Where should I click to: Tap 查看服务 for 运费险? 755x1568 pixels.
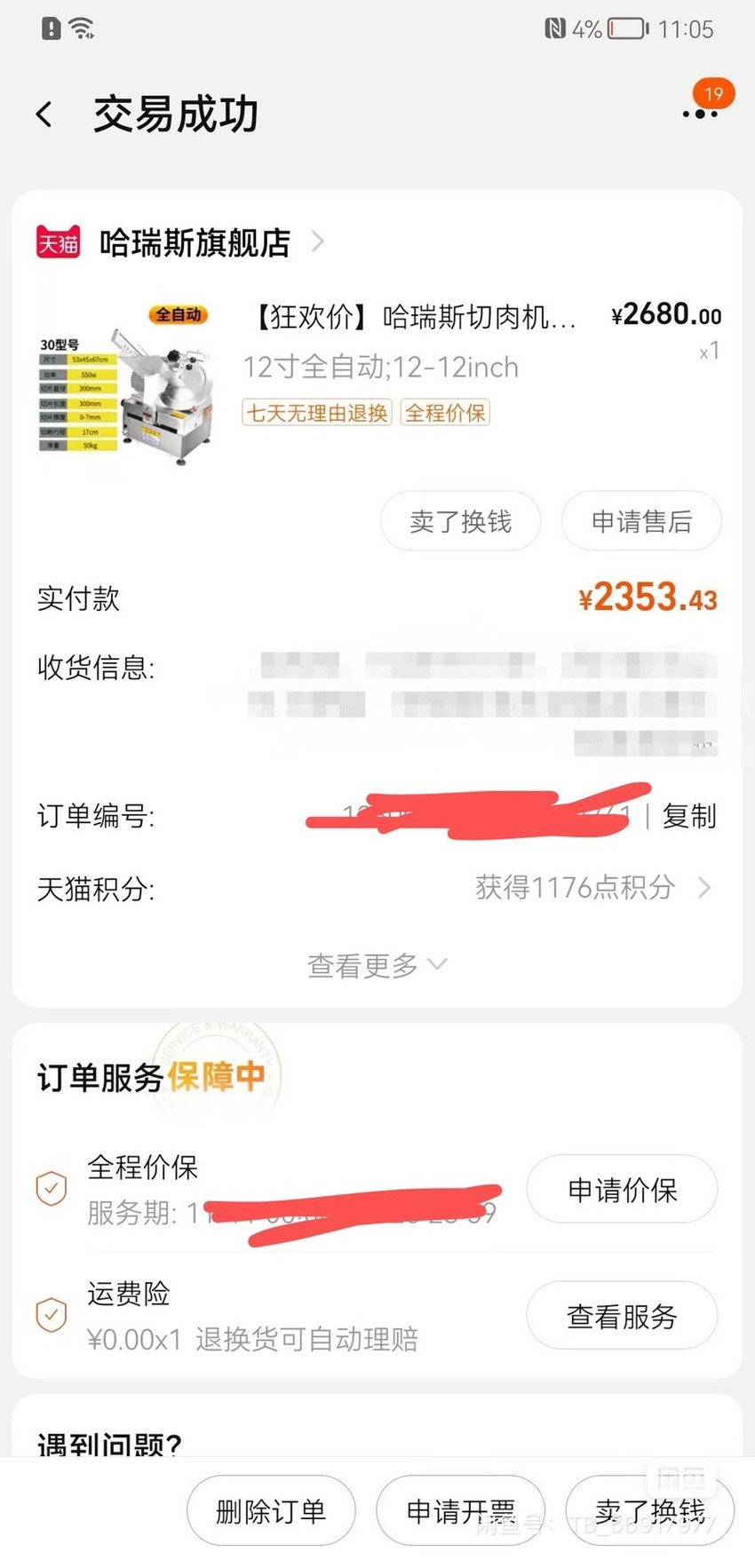point(622,1315)
